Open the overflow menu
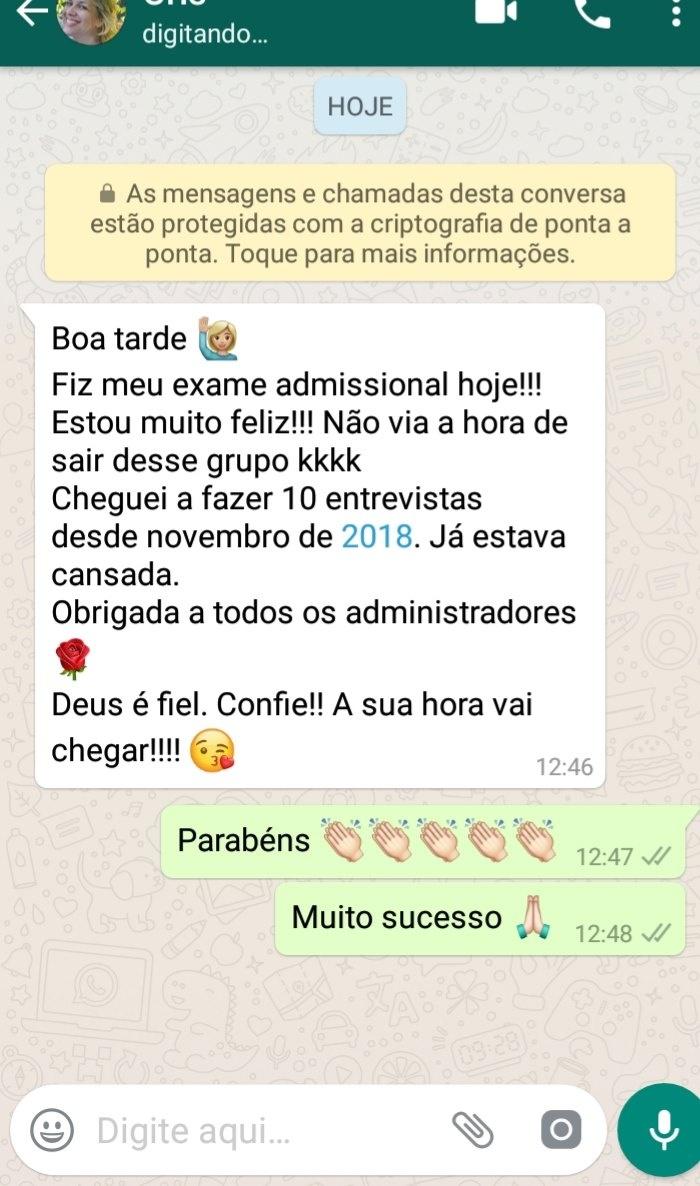Screen dimensions: 700x1186 pos(676,12)
